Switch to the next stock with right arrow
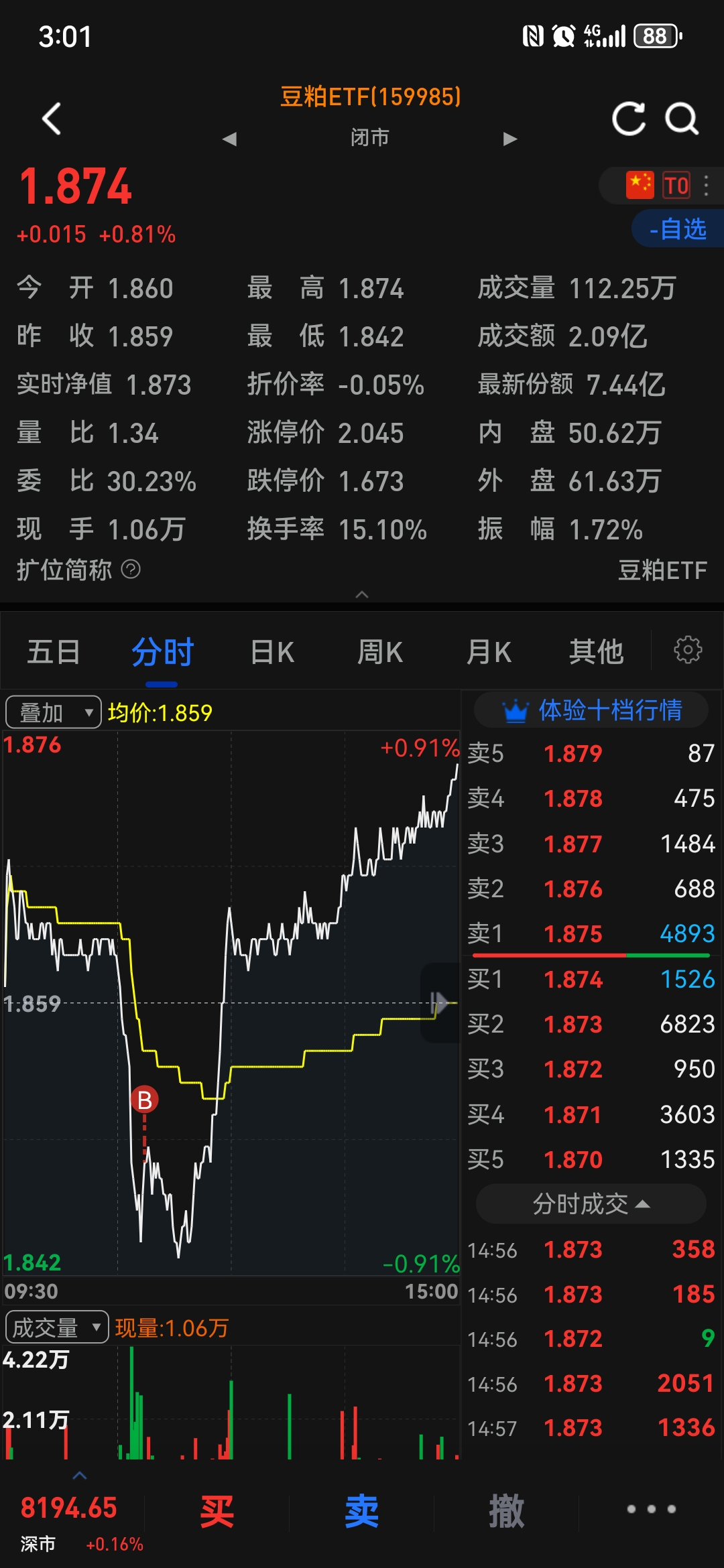Viewport: 724px width, 1568px height. (510, 139)
